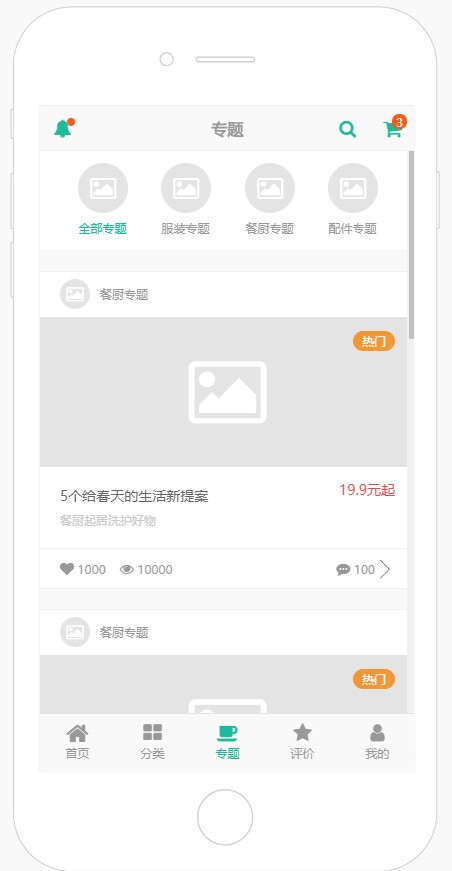The height and width of the screenshot is (871, 452).
Task: Select the 配件专题 category
Action: point(353,199)
